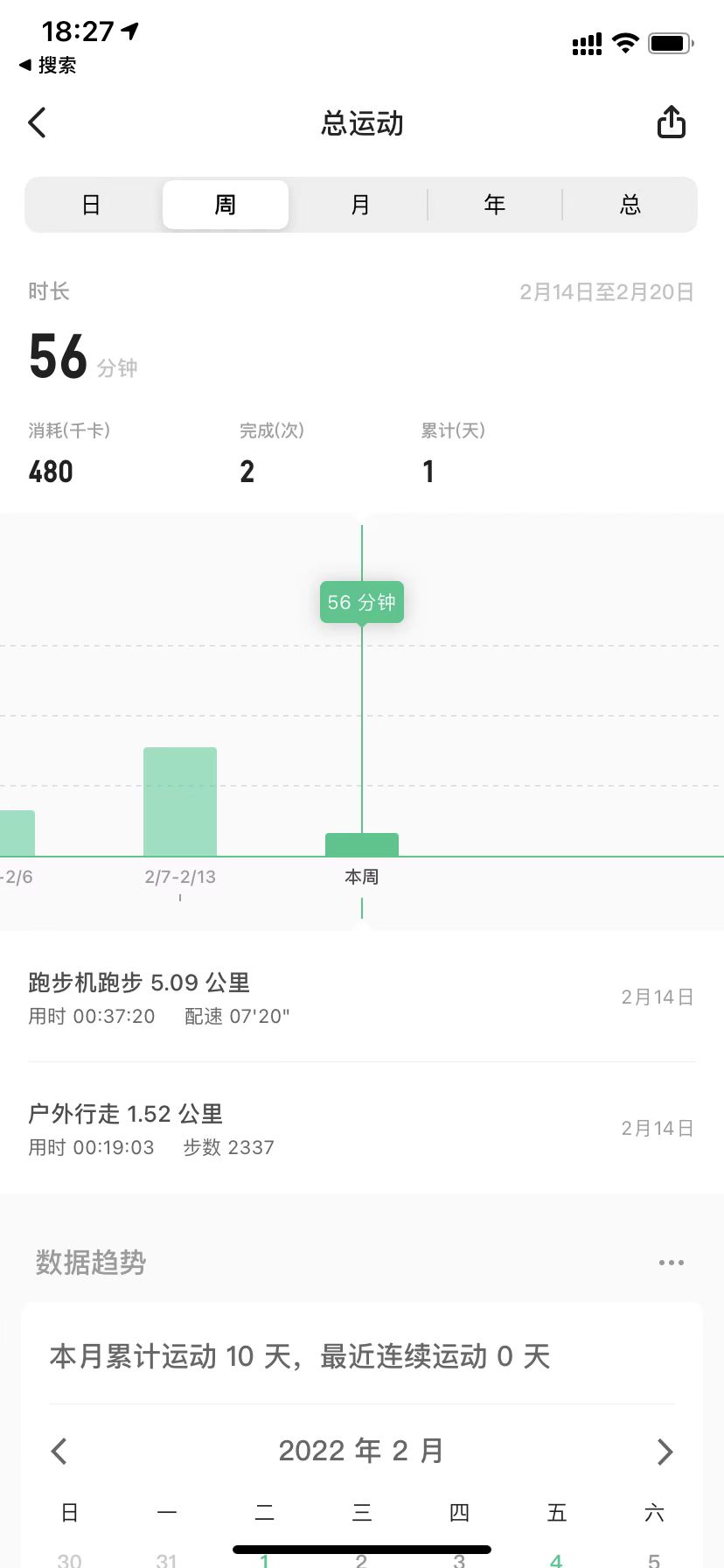Image resolution: width=724 pixels, height=1568 pixels.
Task: Go to previous month in calendar
Action: pos(59,1452)
